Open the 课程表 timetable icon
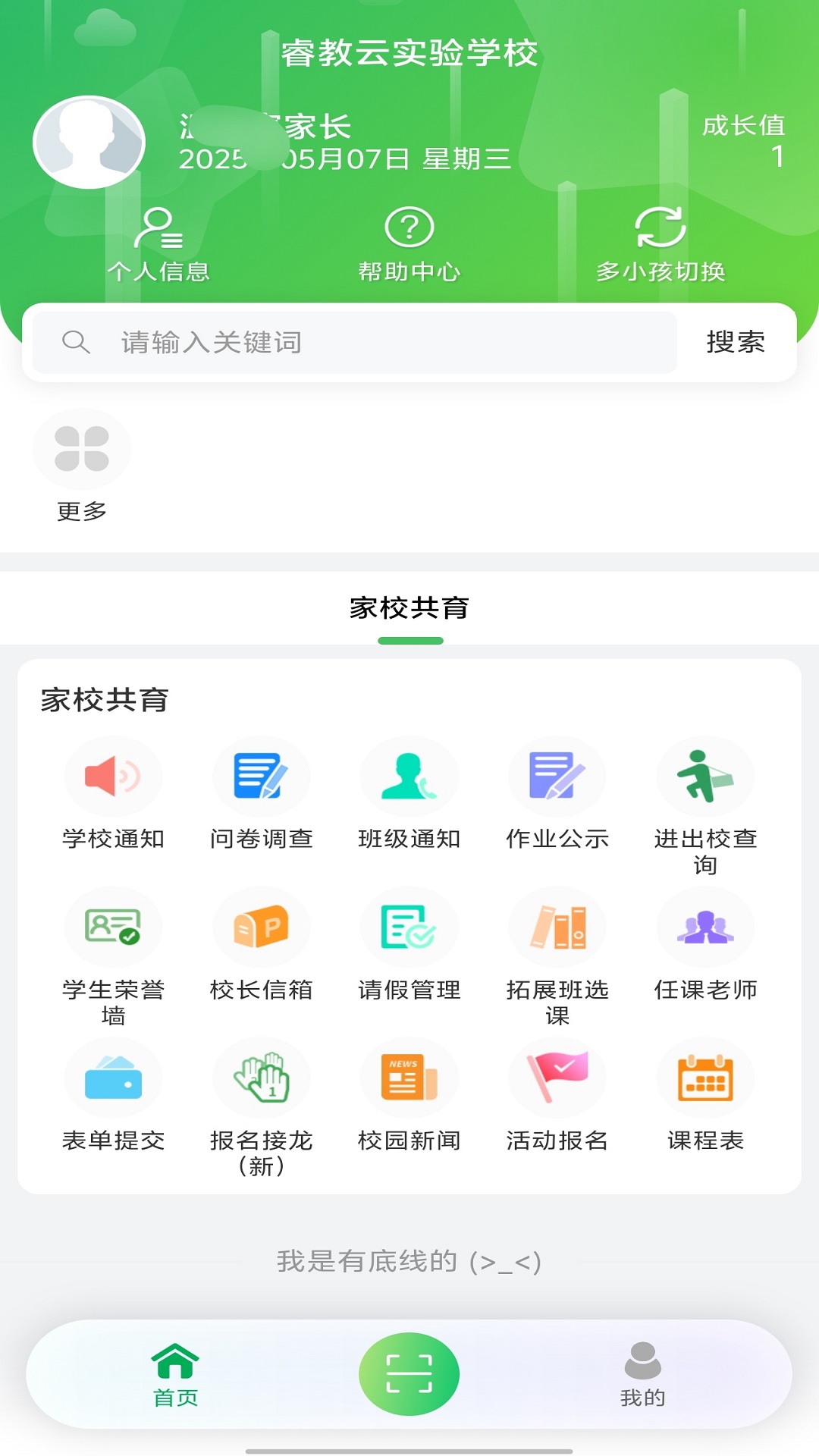The width and height of the screenshot is (819, 1456). click(x=704, y=1077)
